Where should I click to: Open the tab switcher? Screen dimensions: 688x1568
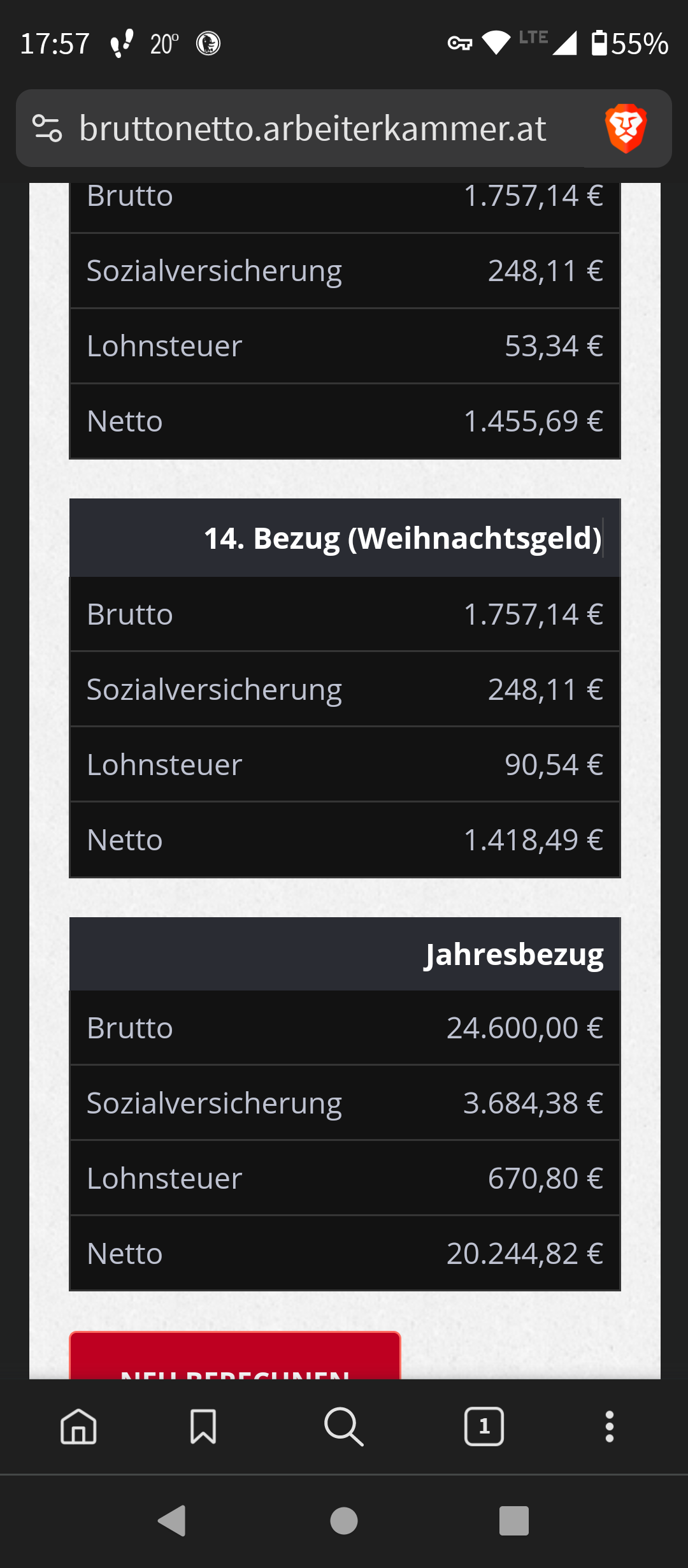click(484, 1426)
